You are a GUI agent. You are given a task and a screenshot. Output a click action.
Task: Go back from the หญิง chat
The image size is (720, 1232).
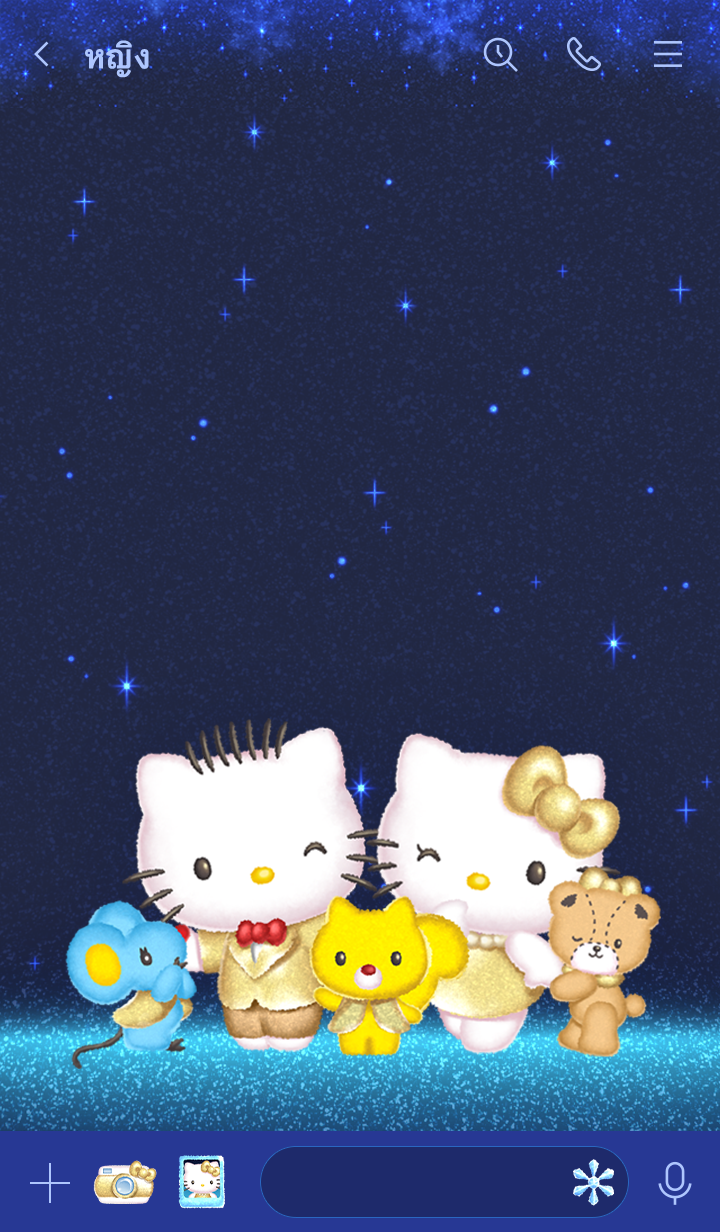(41, 54)
